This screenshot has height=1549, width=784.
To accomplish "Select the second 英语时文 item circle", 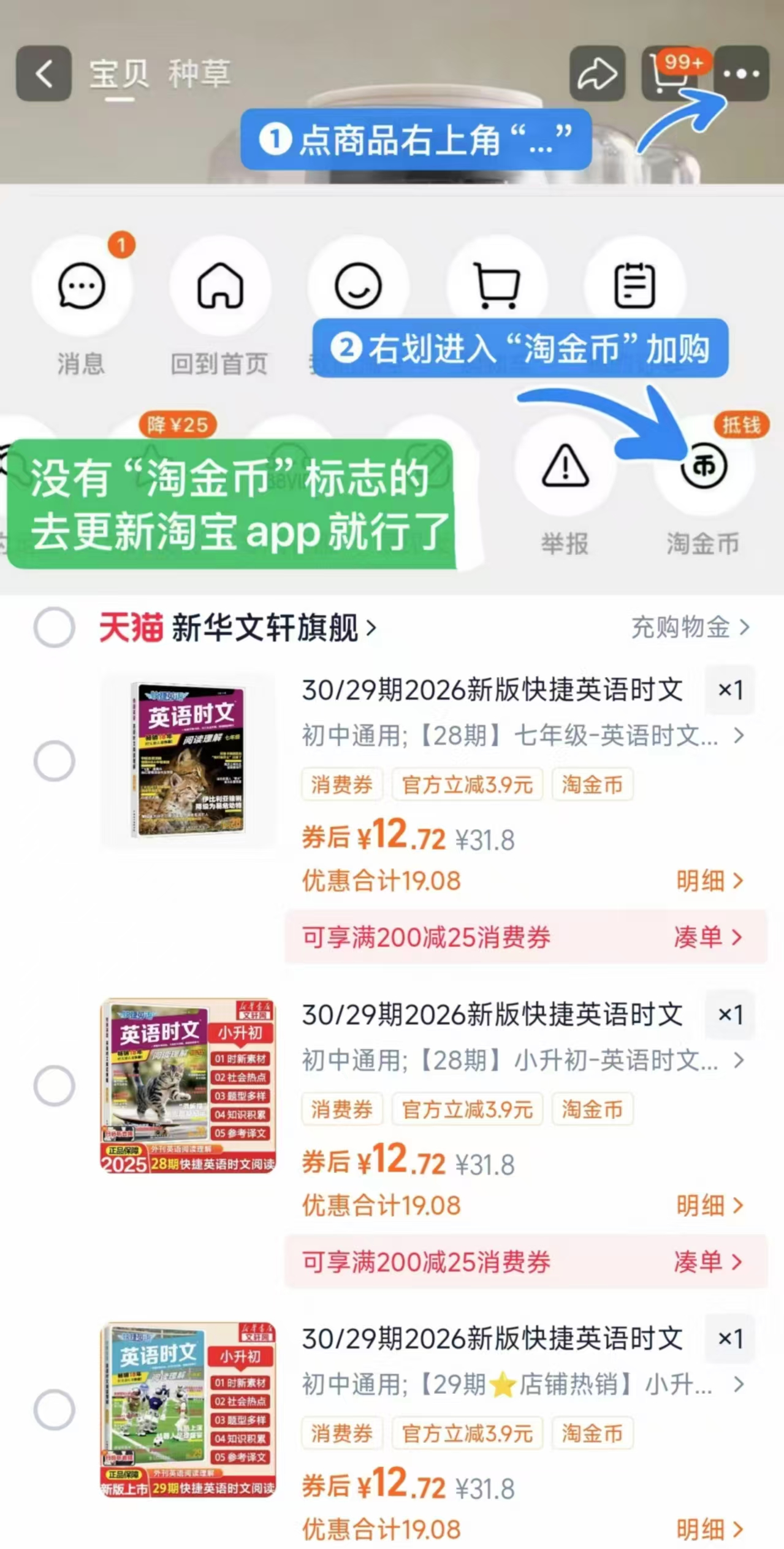I will point(54,1084).
